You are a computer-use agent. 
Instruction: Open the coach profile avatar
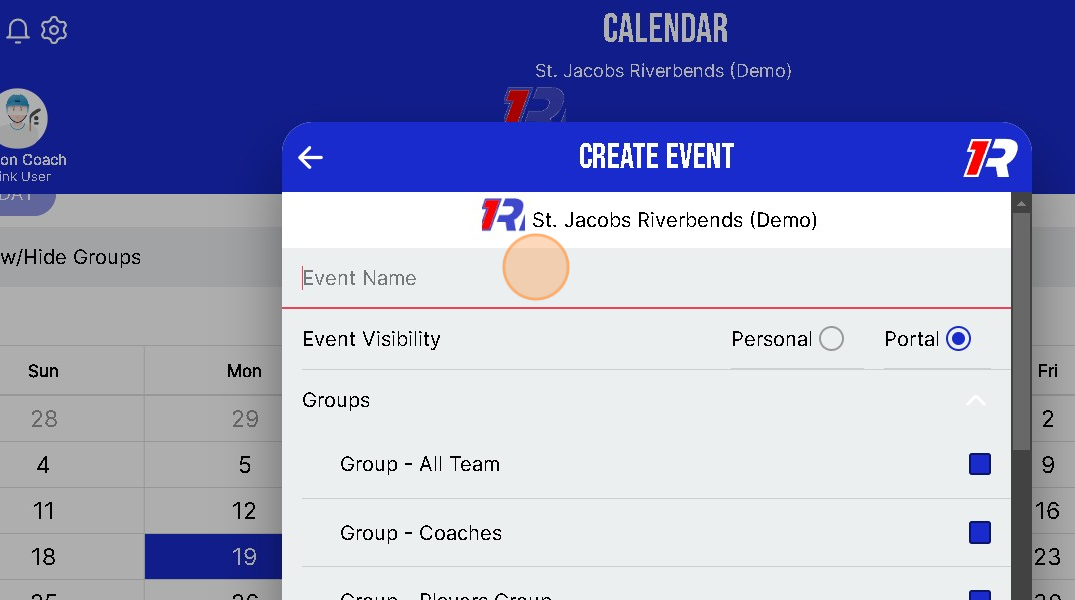22,119
